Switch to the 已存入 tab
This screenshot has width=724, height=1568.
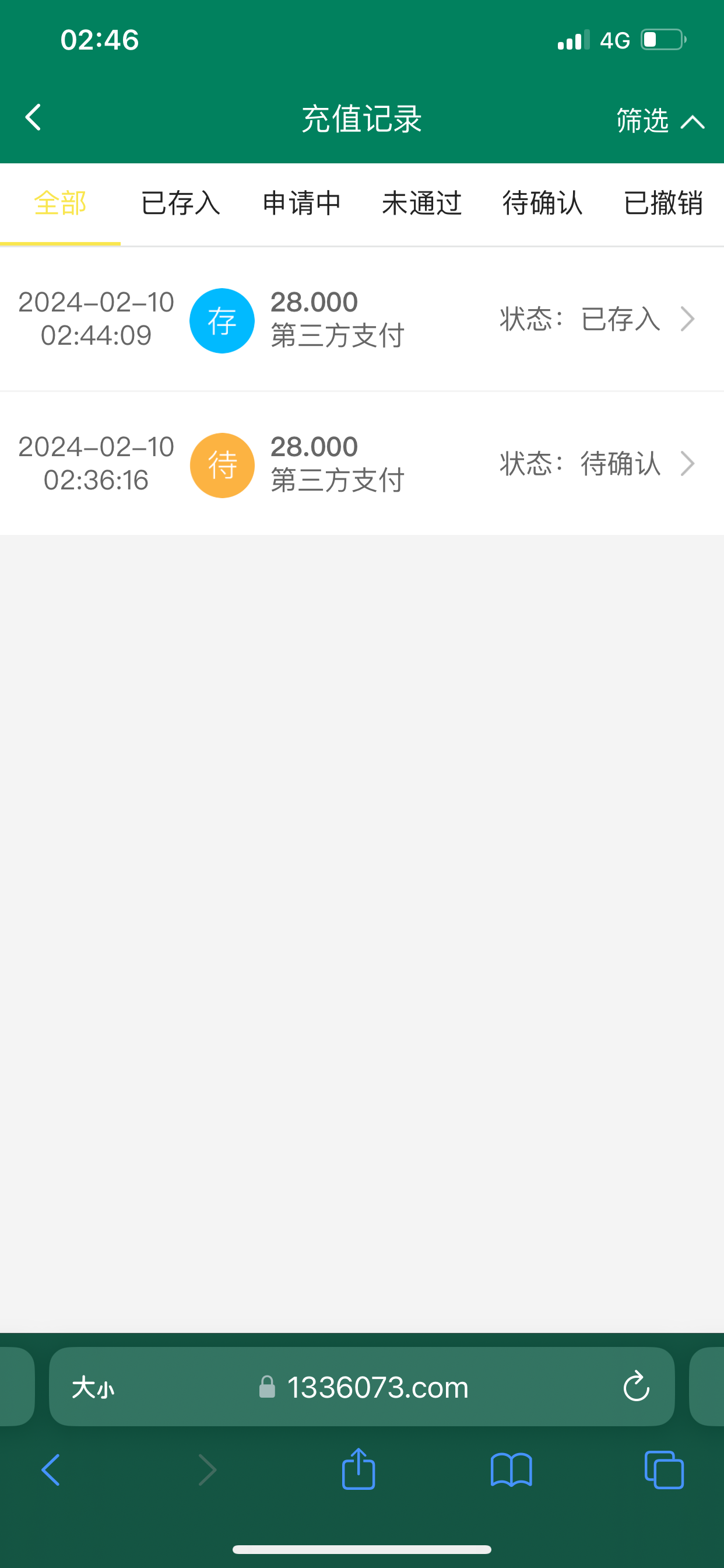(181, 204)
